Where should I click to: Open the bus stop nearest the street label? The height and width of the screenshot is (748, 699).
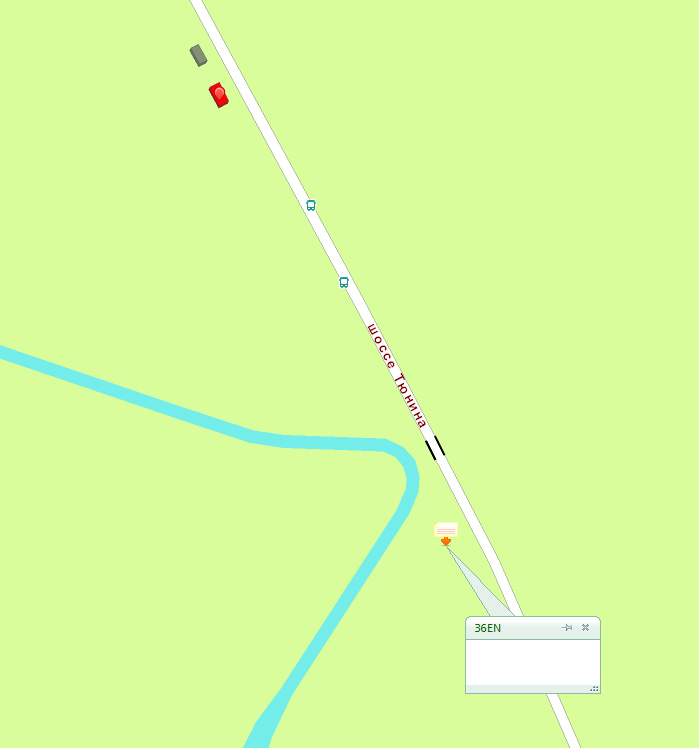(344, 282)
